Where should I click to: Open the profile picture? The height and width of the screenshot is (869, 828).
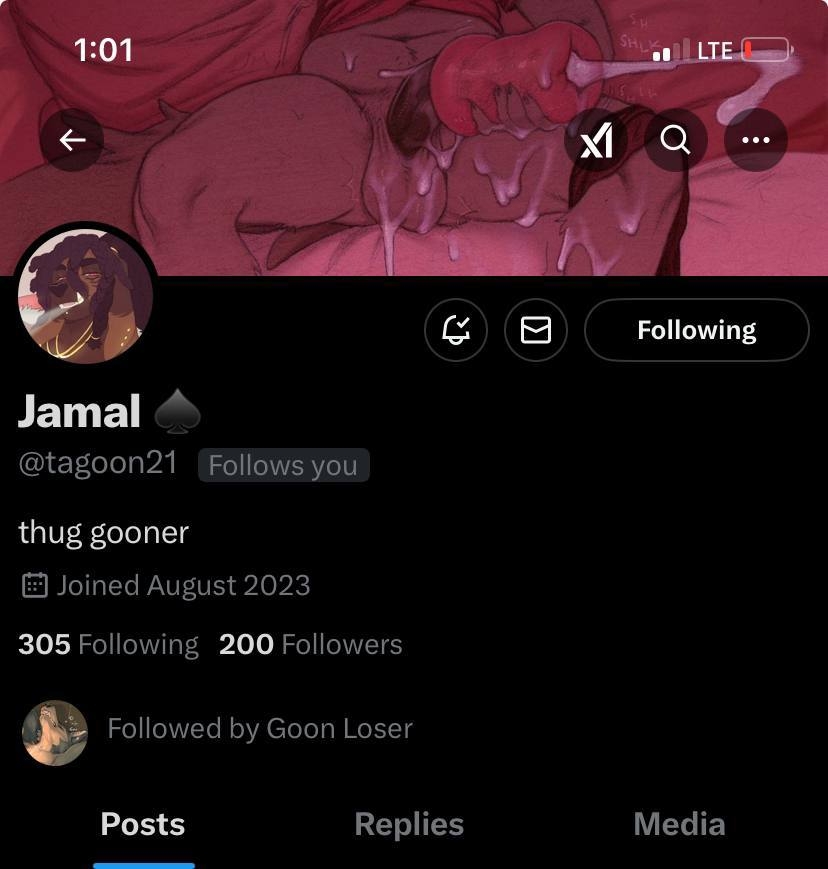[x=85, y=298]
